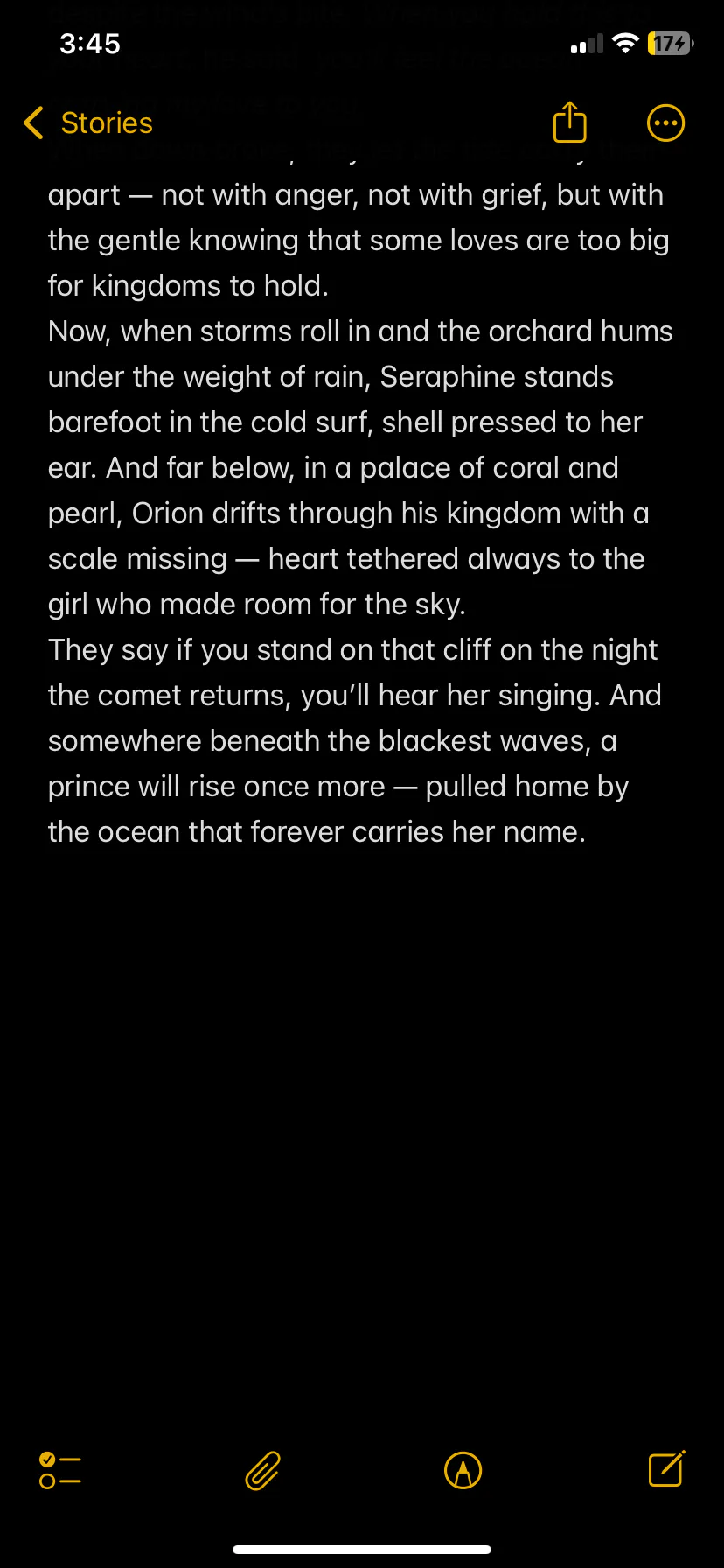Go back to Stories folder
This screenshot has height=1568, width=724.
[x=88, y=123]
